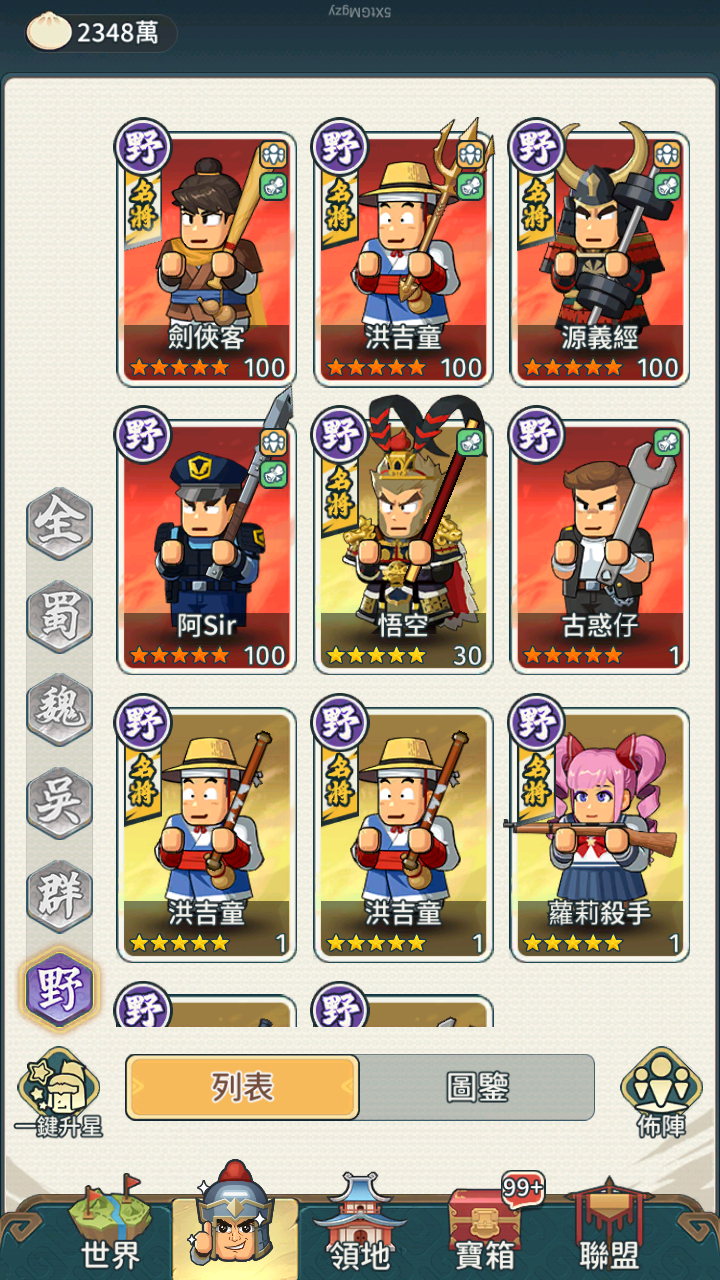The image size is (720, 1280).
Task: Select the 野 faction filter
Action: click(59, 987)
